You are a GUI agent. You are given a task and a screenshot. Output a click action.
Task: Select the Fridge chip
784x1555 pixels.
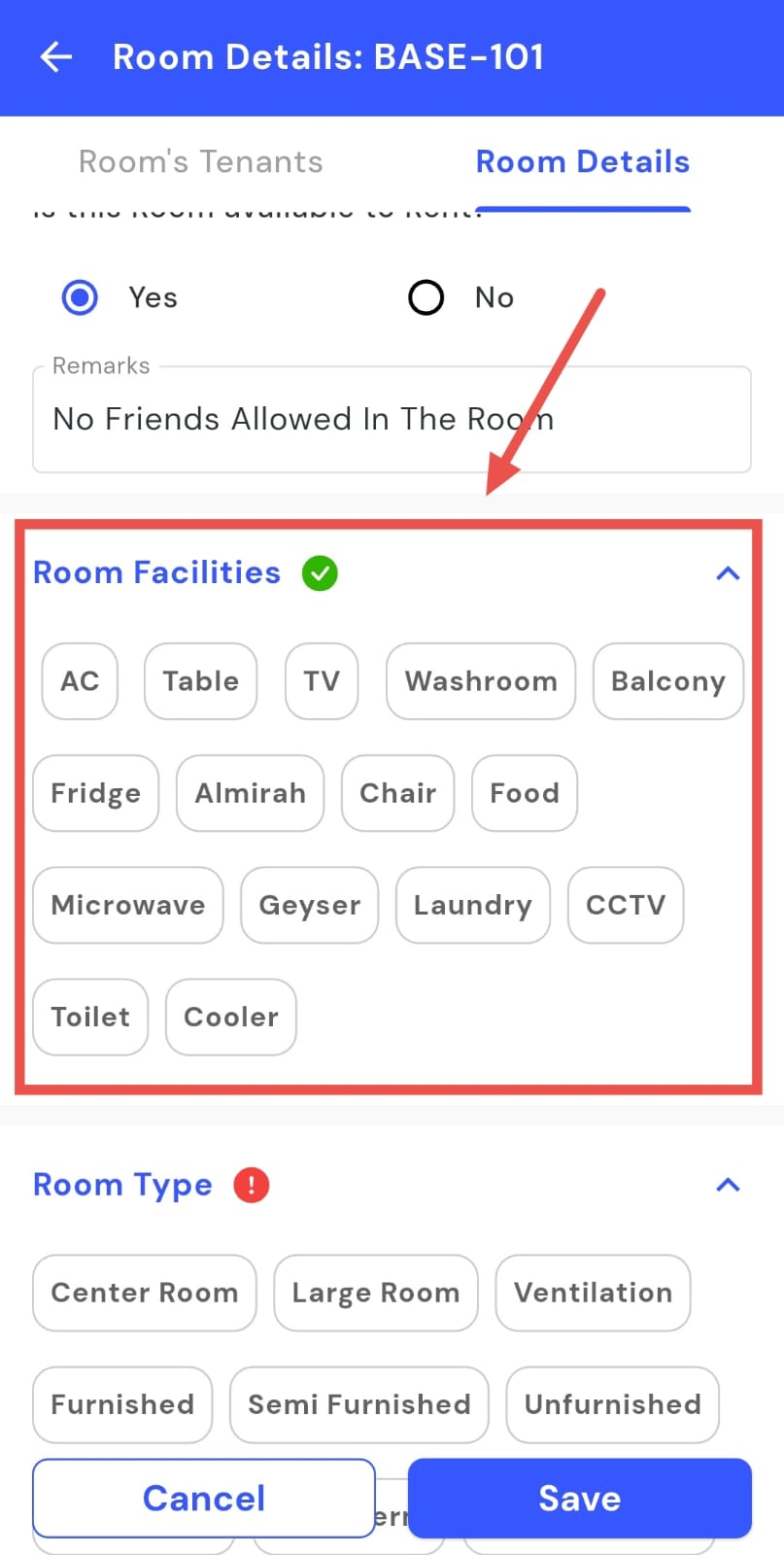(95, 793)
